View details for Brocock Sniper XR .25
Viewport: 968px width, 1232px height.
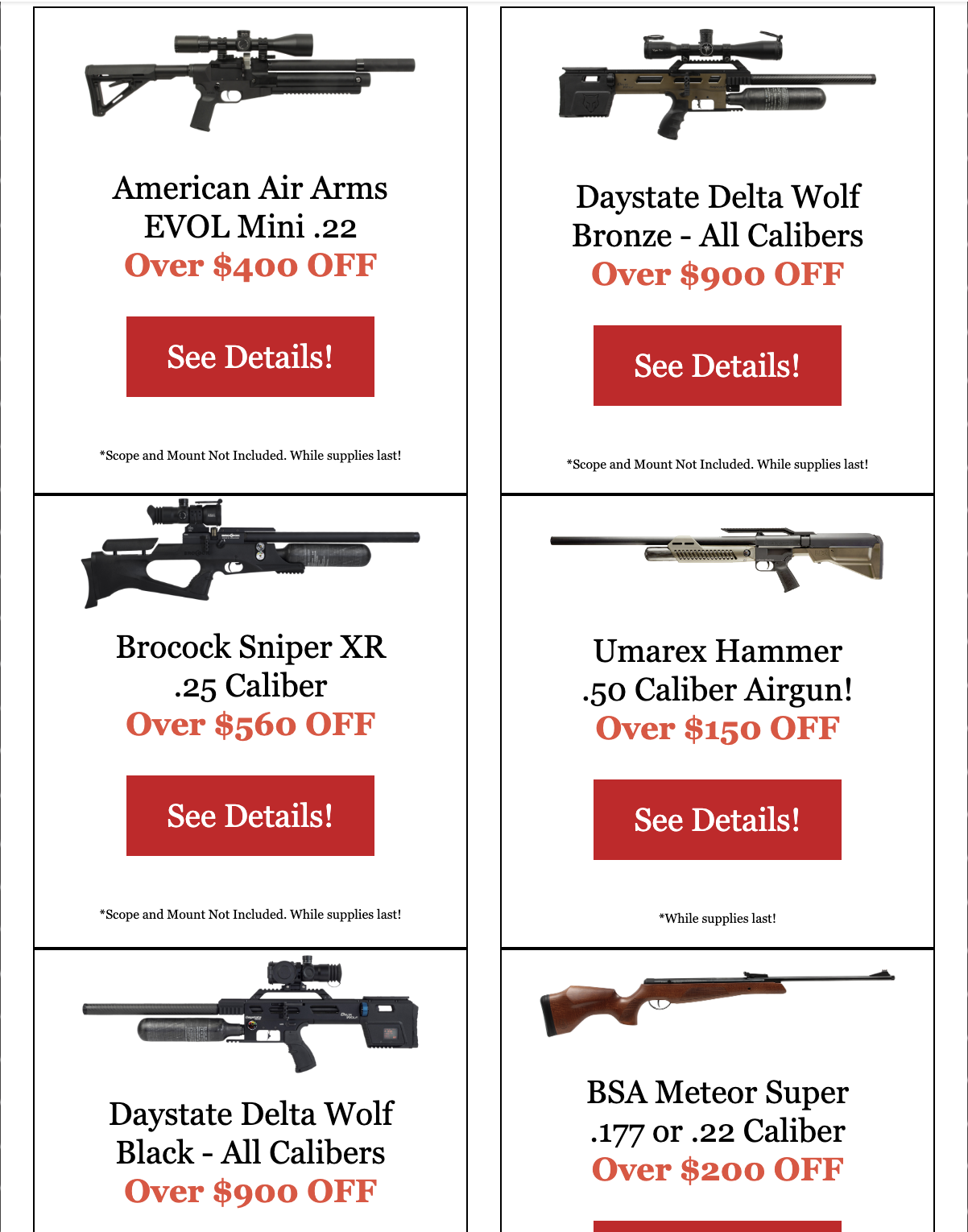pos(250,816)
